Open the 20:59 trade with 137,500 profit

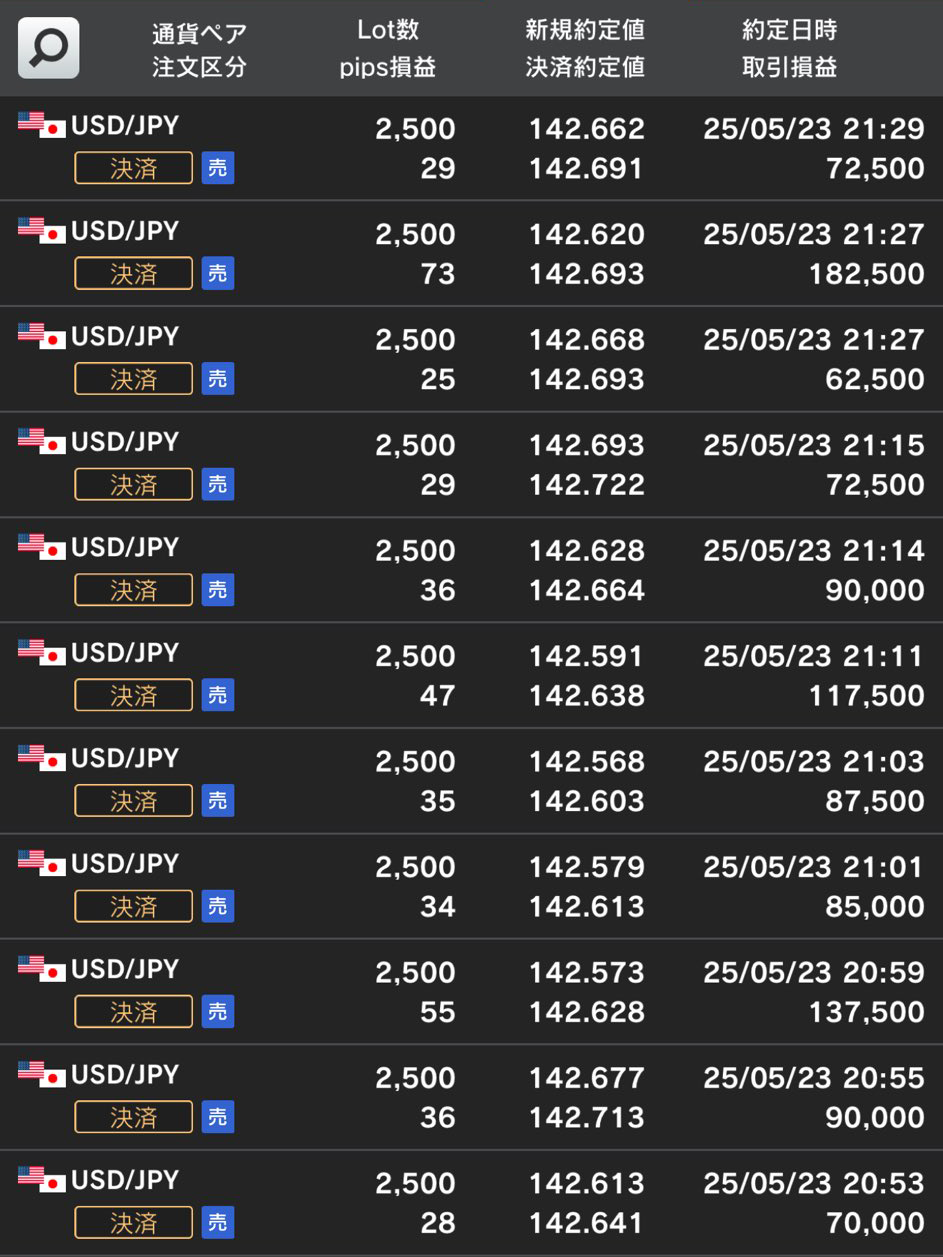471,992
